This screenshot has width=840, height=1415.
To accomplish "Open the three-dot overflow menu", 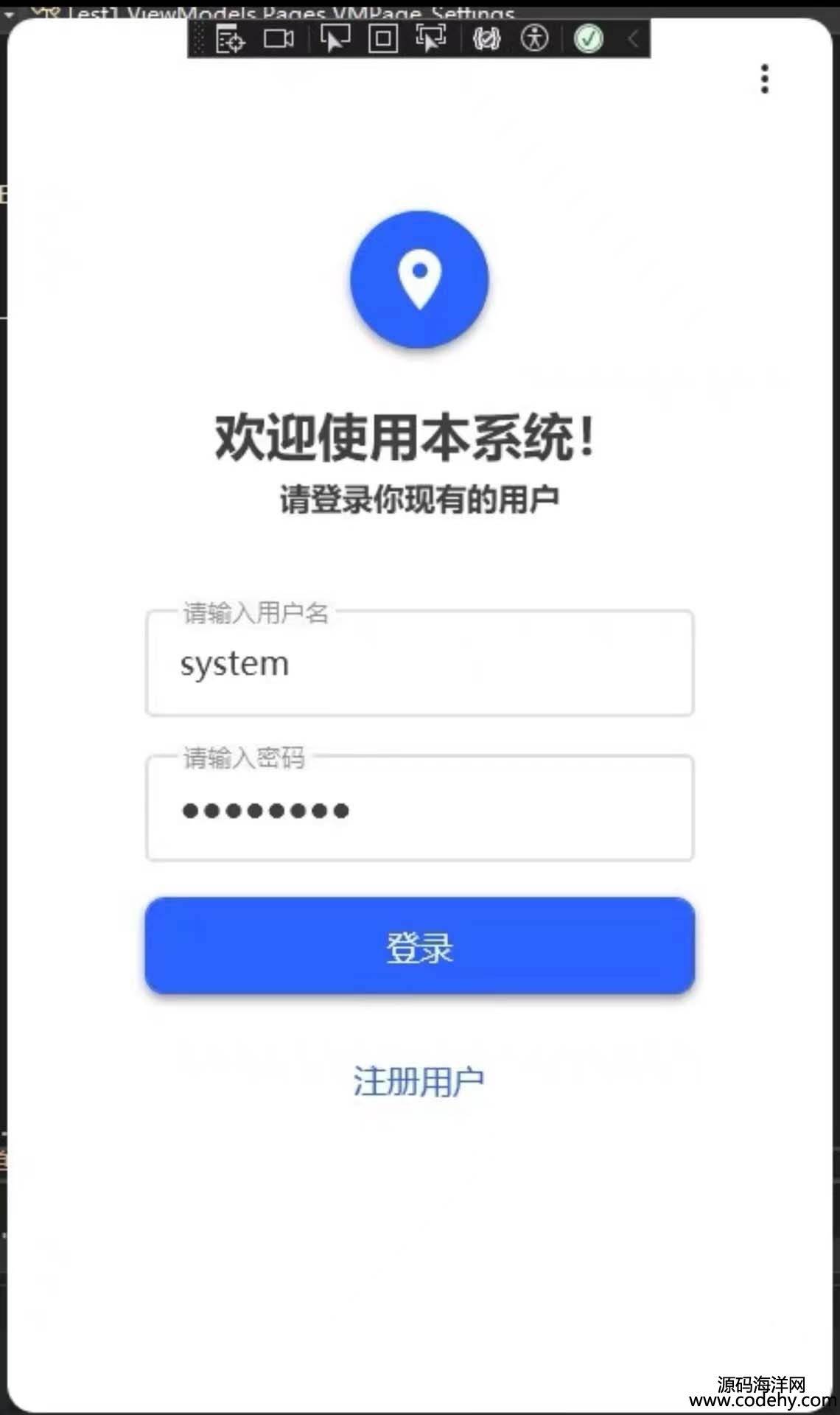I will 764,79.
